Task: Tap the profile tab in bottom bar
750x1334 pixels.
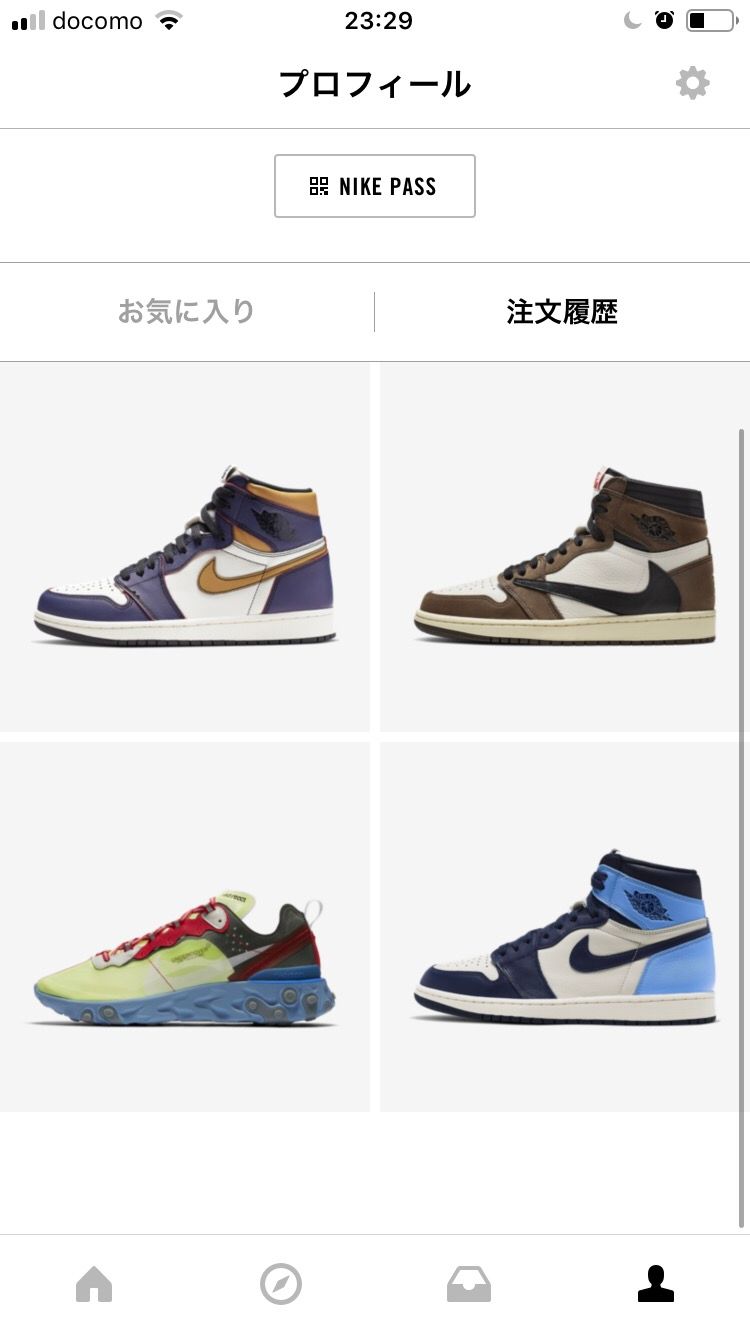Action: click(x=656, y=1284)
